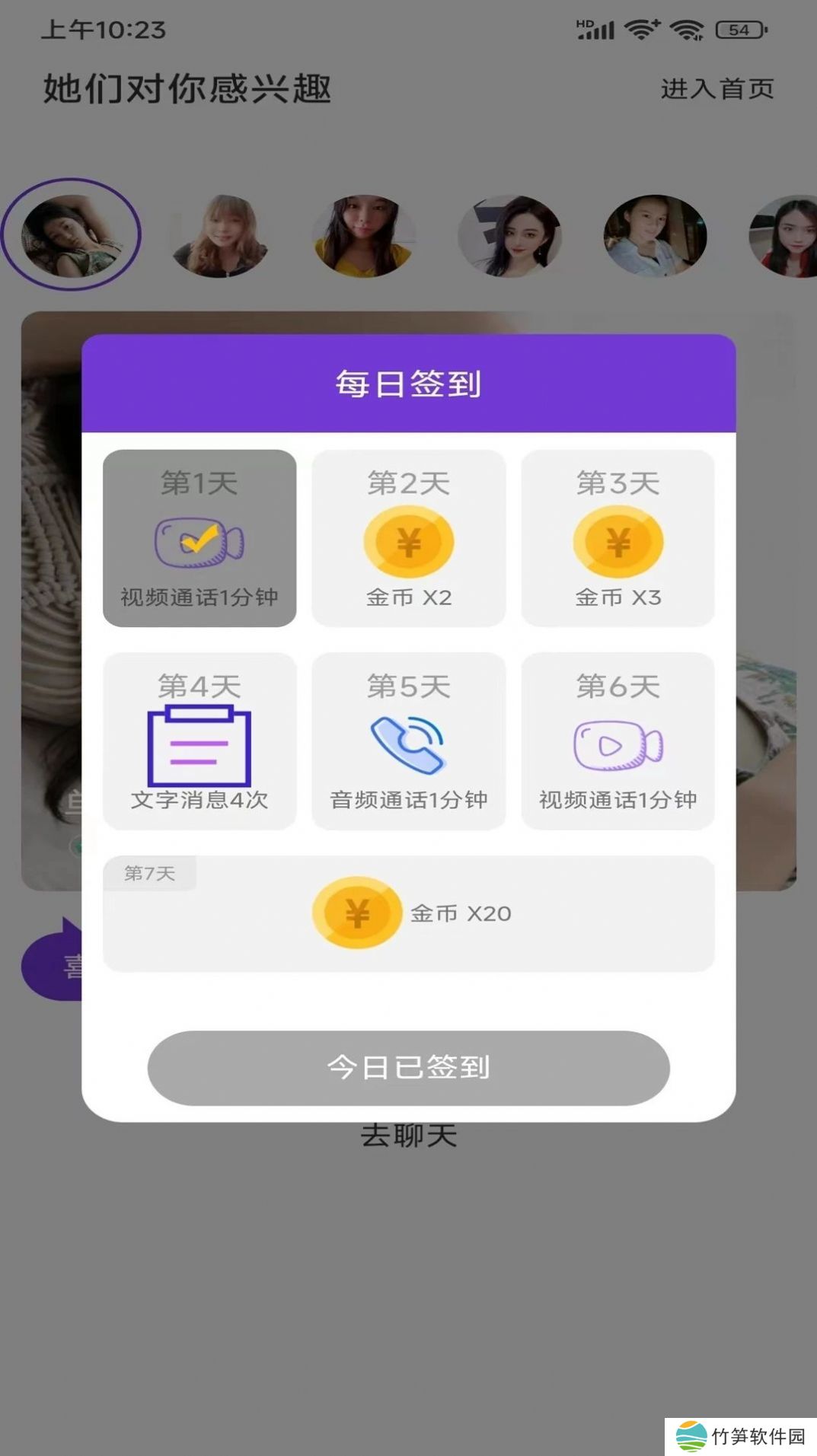Select the 第3天 金币 X3 reward card
817x1456 pixels.
click(618, 538)
